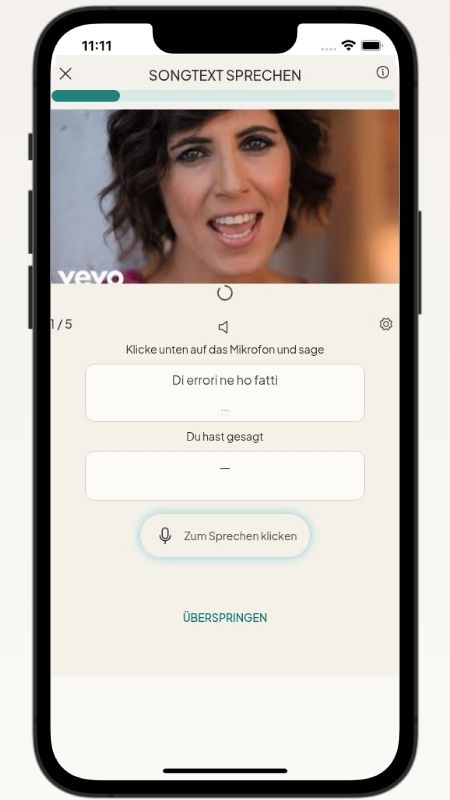This screenshot has width=450, height=800.
Task: Skip with Überspringen
Action: 225,617
